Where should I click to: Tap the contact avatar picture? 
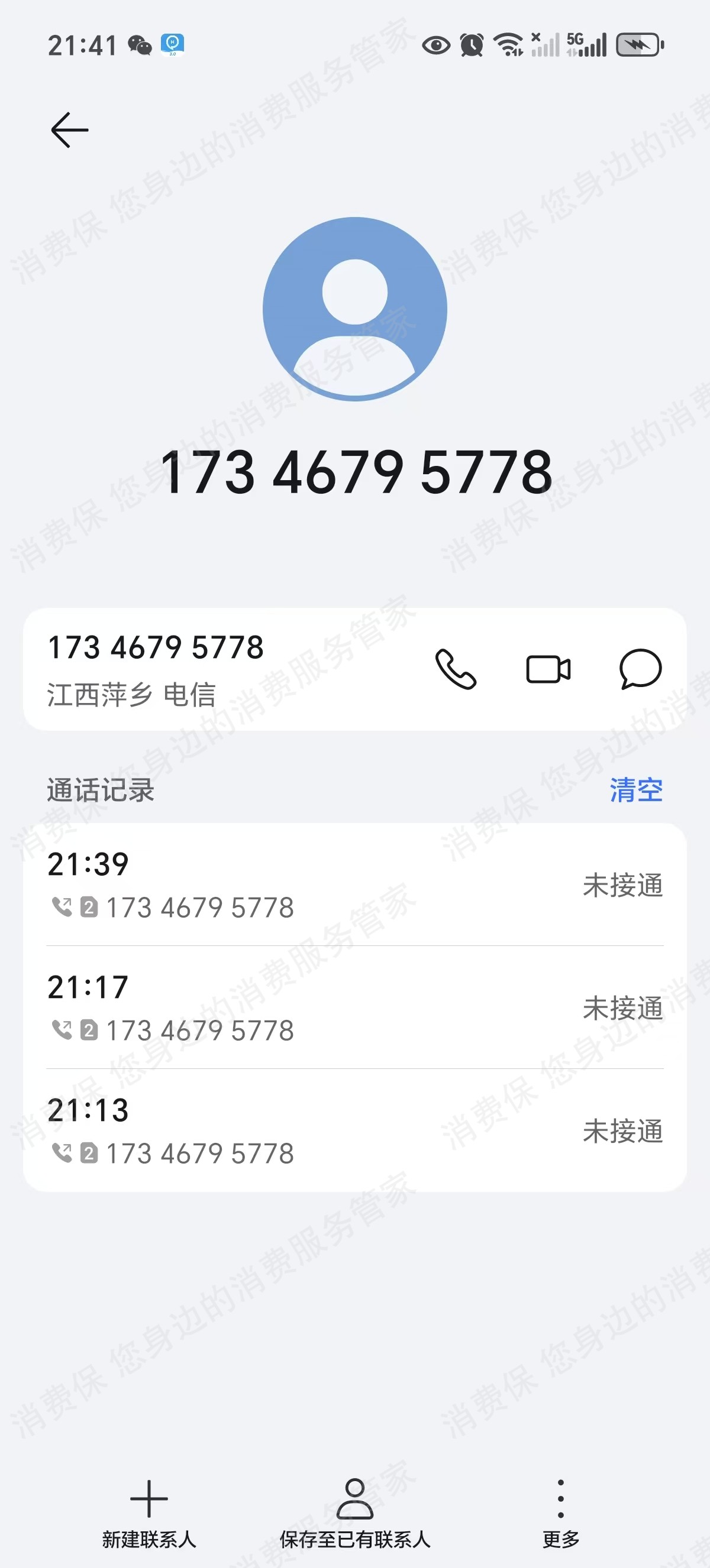tap(355, 309)
